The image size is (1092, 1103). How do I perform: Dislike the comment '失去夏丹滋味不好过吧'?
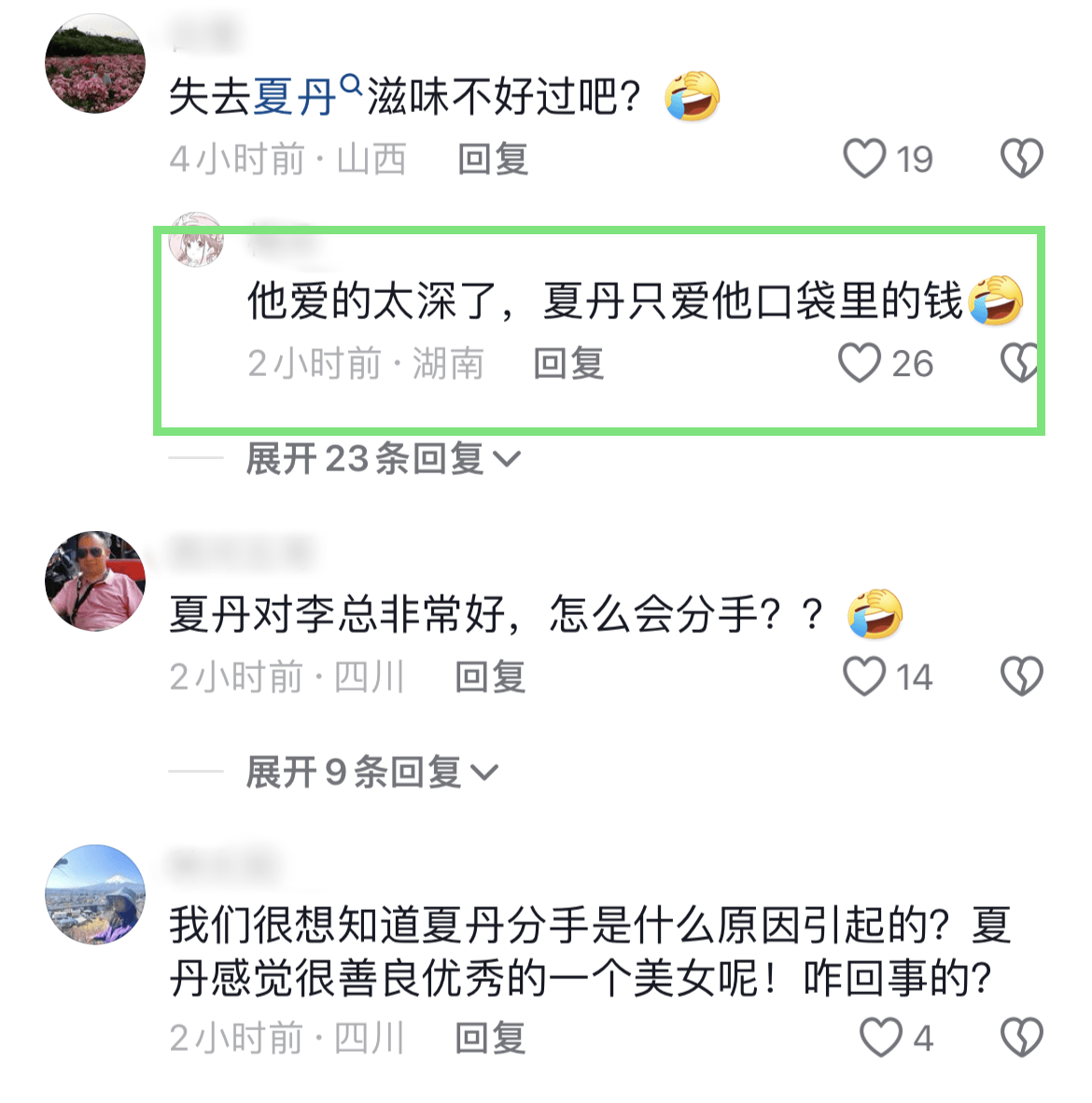tap(1021, 159)
